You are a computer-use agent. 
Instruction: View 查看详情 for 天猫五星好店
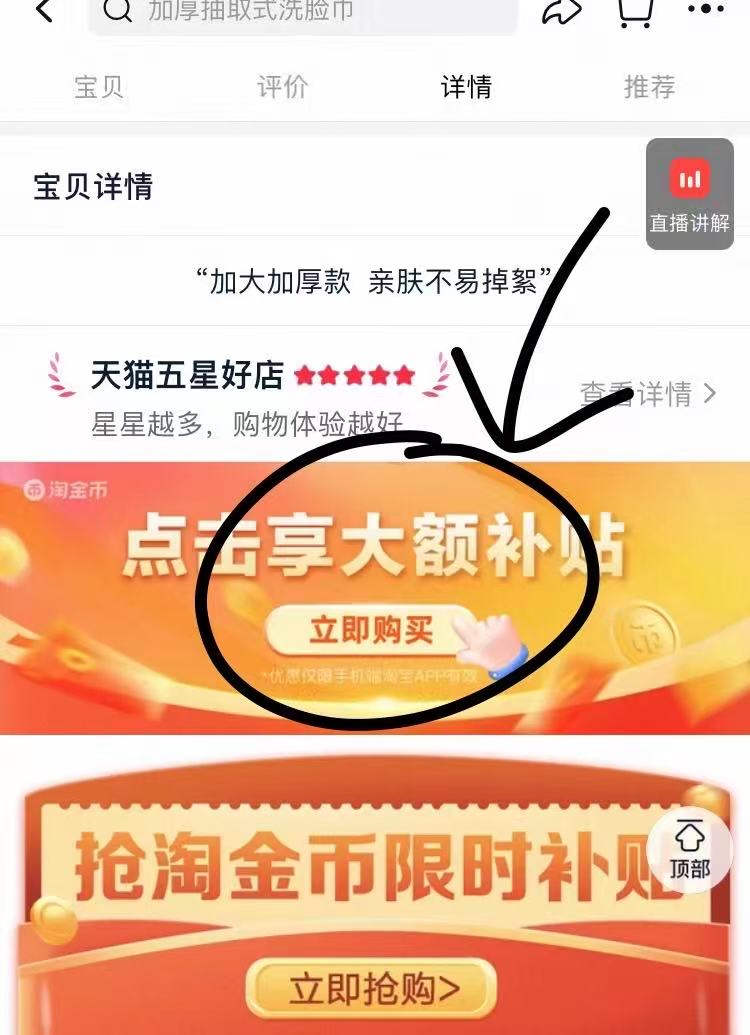pos(649,394)
